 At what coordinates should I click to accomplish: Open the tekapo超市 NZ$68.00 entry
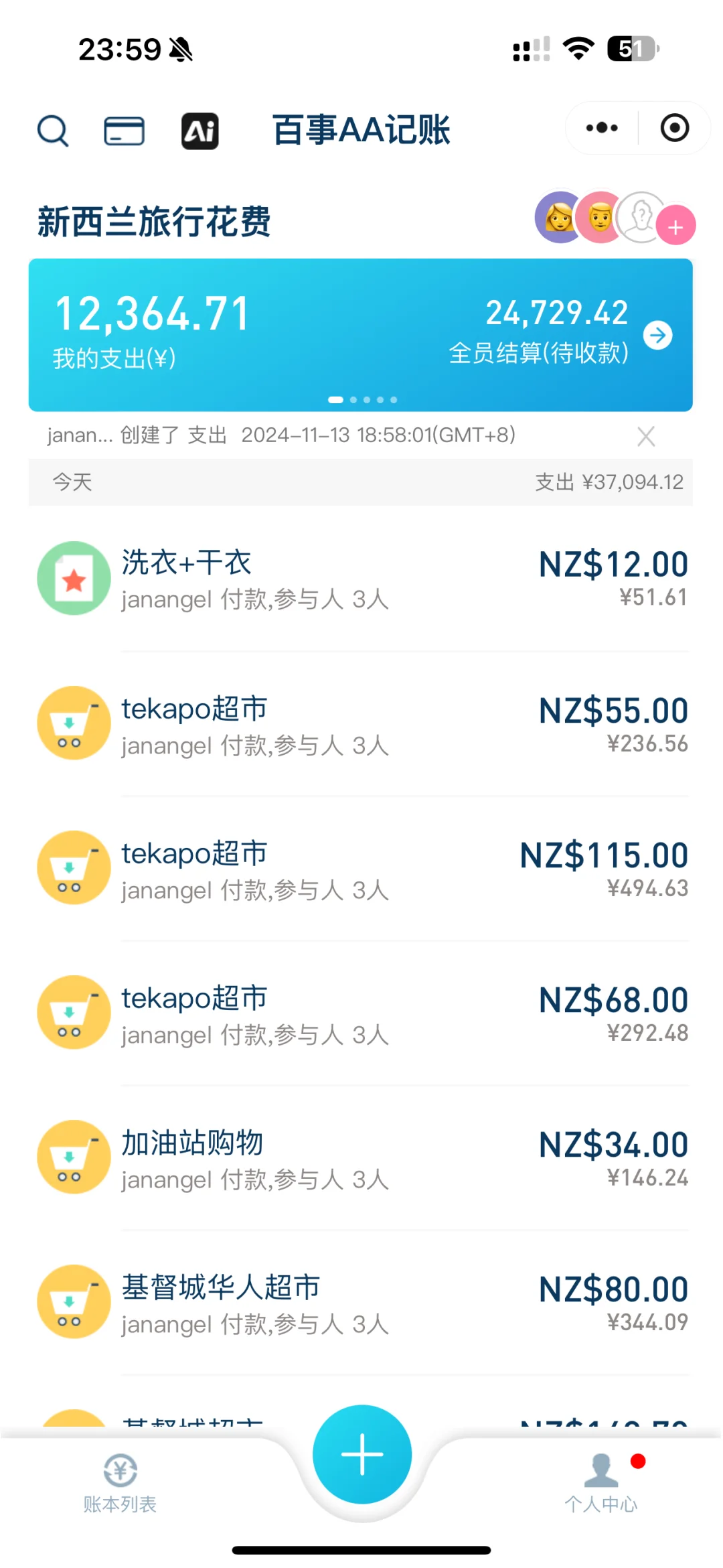pyautogui.click(x=361, y=1013)
